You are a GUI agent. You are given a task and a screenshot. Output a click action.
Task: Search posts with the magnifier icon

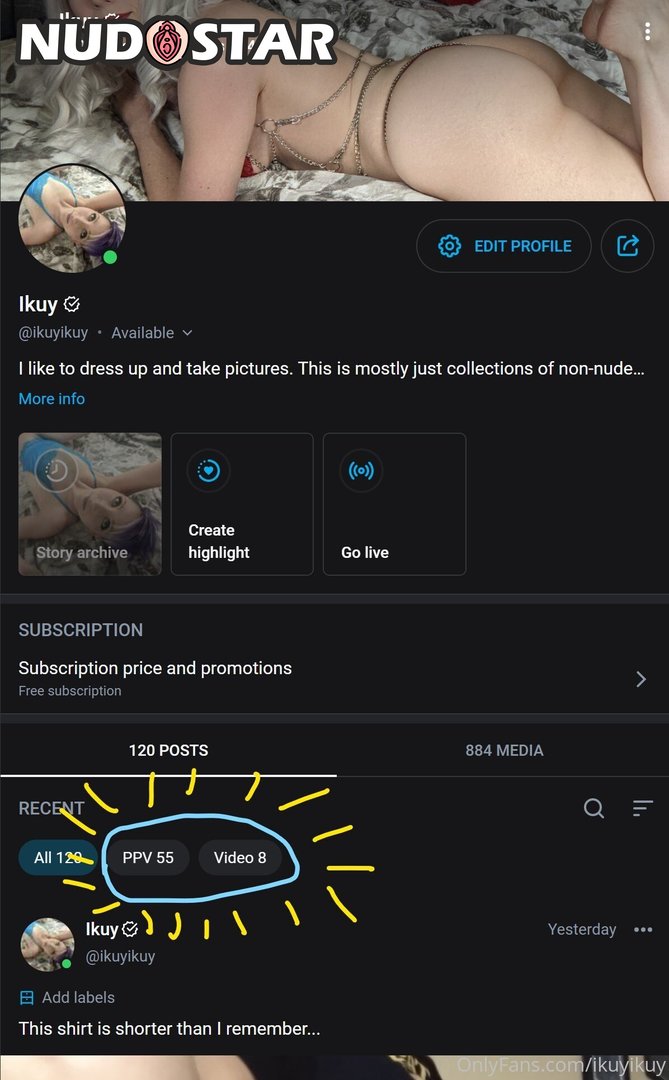pos(594,808)
